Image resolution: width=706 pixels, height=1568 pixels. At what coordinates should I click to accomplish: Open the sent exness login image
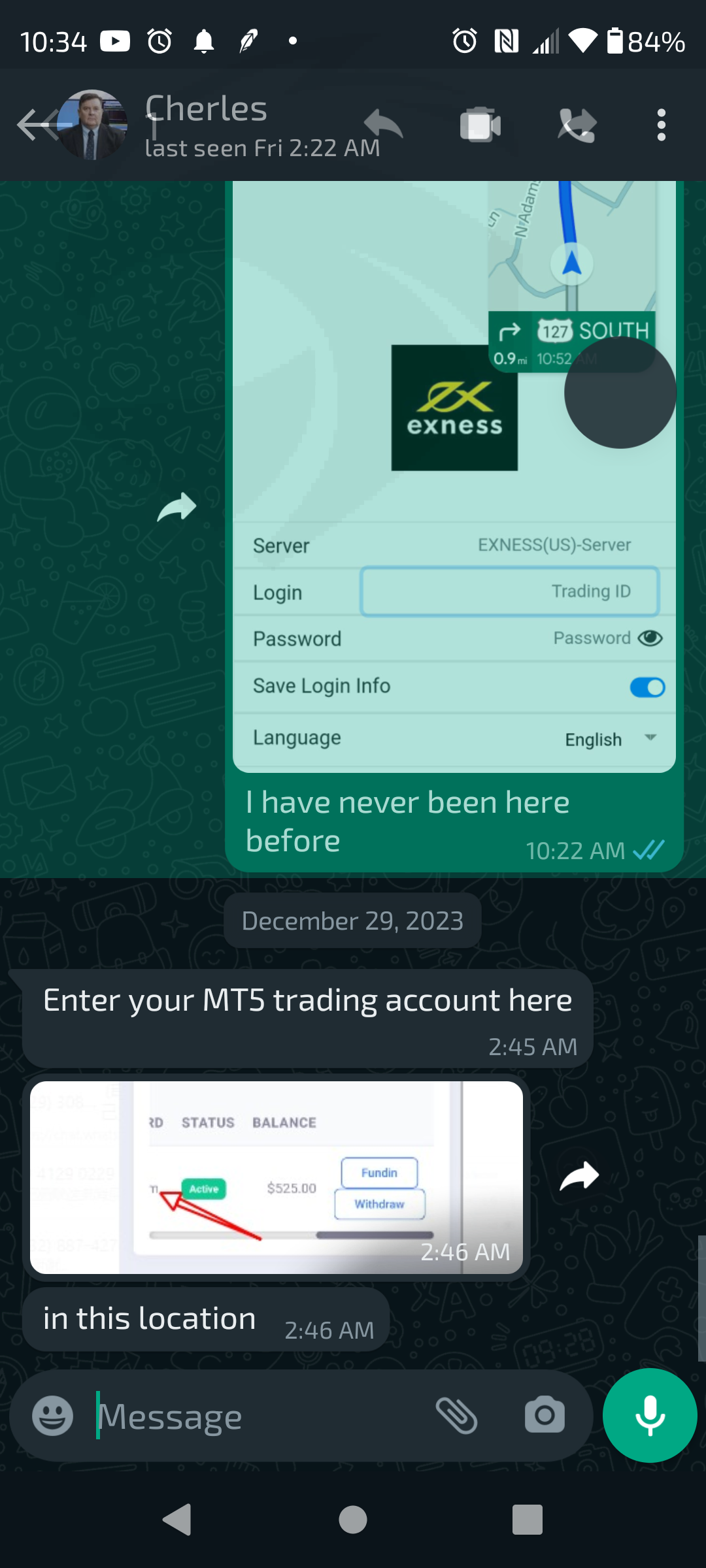click(x=454, y=476)
